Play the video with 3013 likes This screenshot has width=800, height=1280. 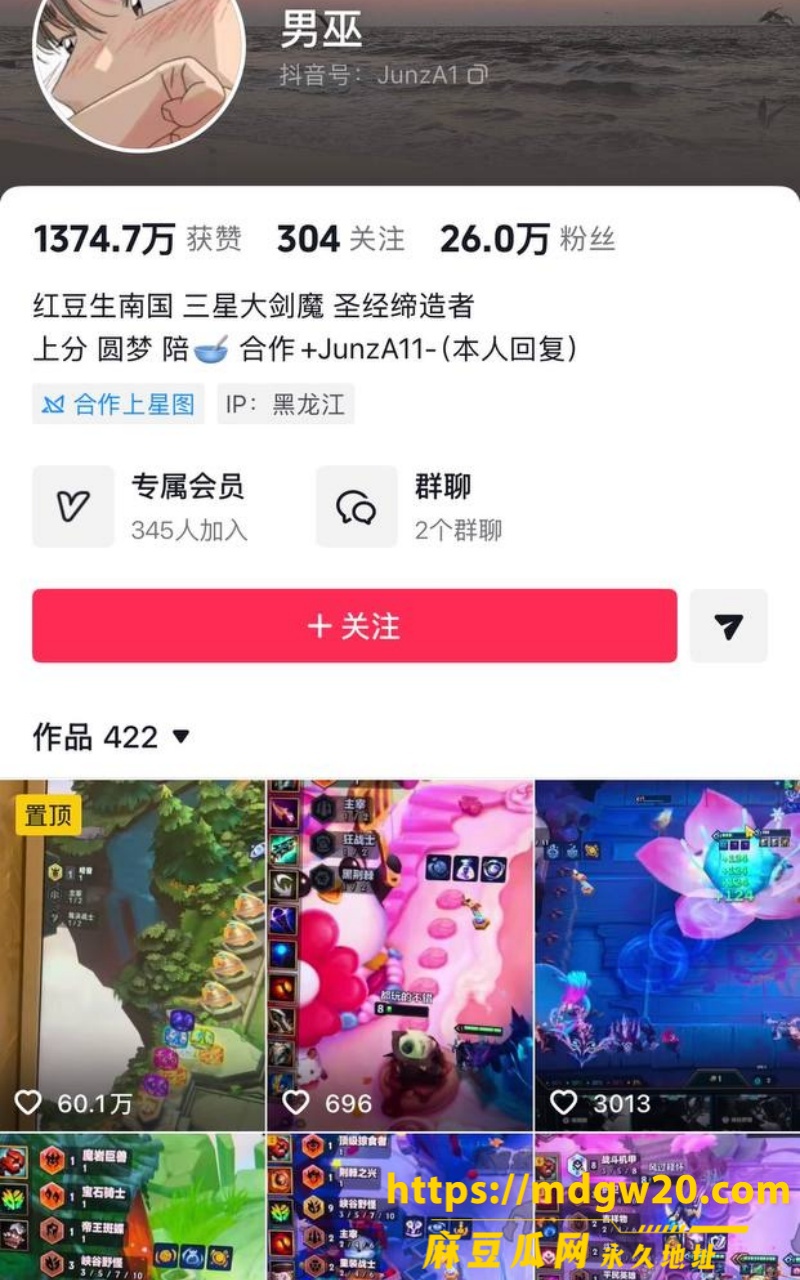pos(668,955)
